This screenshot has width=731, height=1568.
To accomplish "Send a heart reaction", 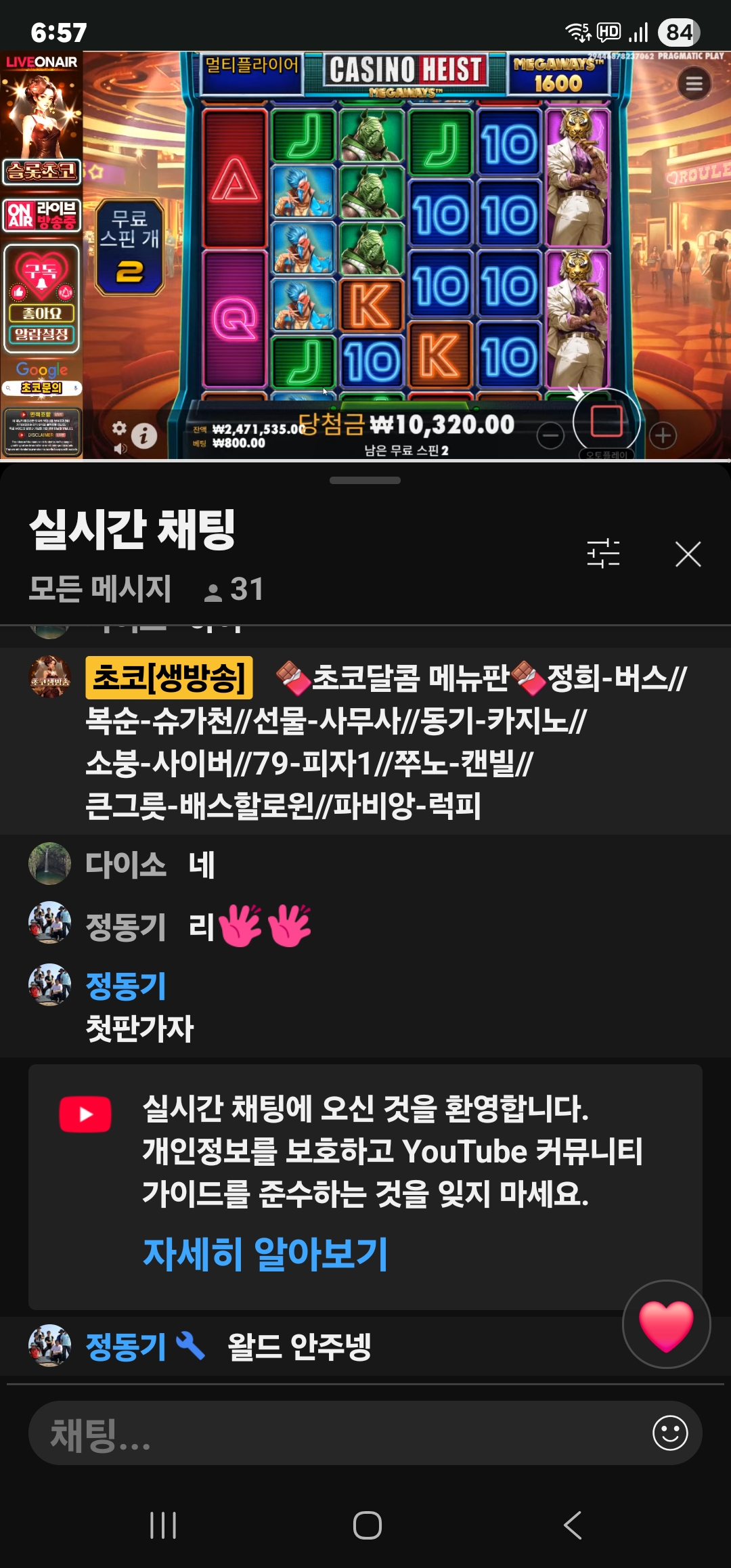I will coord(666,1324).
